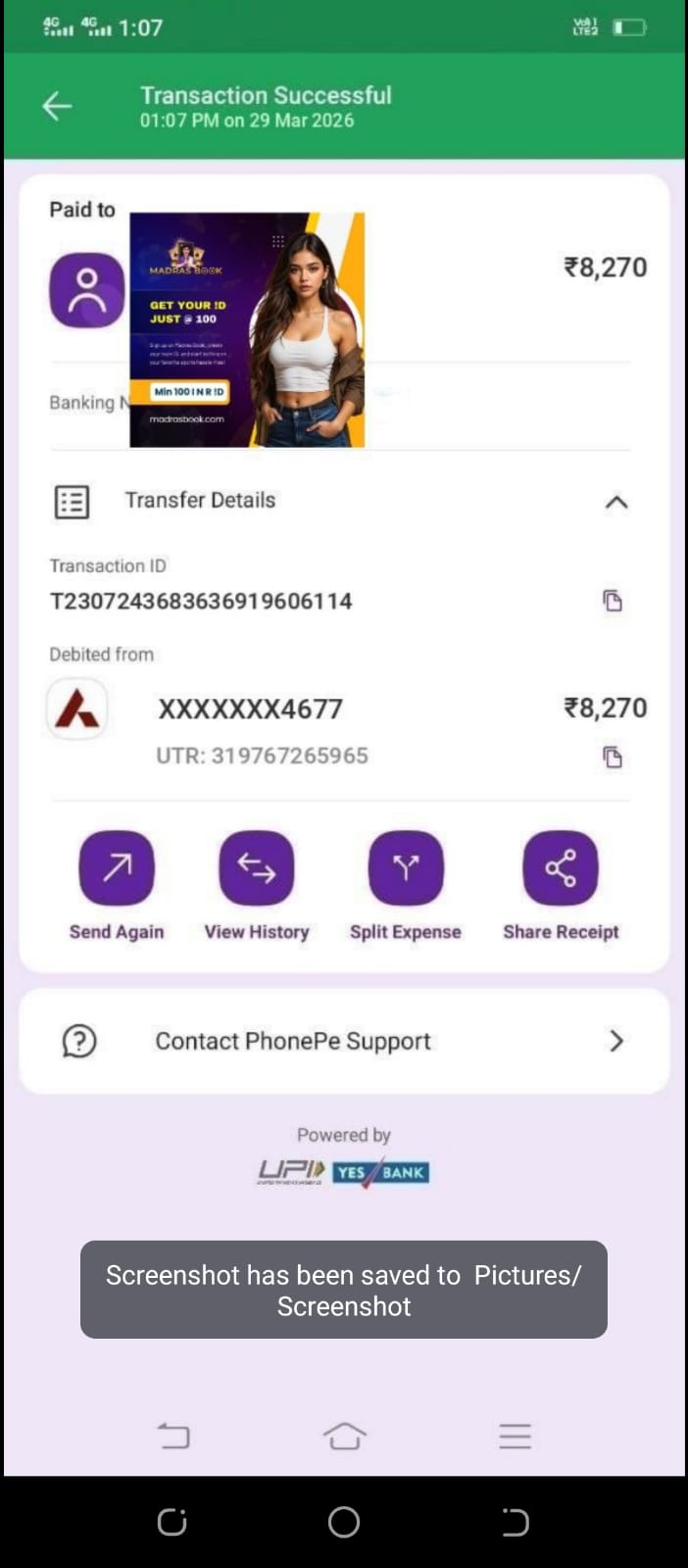Tap the home circle in the black navigation bar

point(344,1522)
